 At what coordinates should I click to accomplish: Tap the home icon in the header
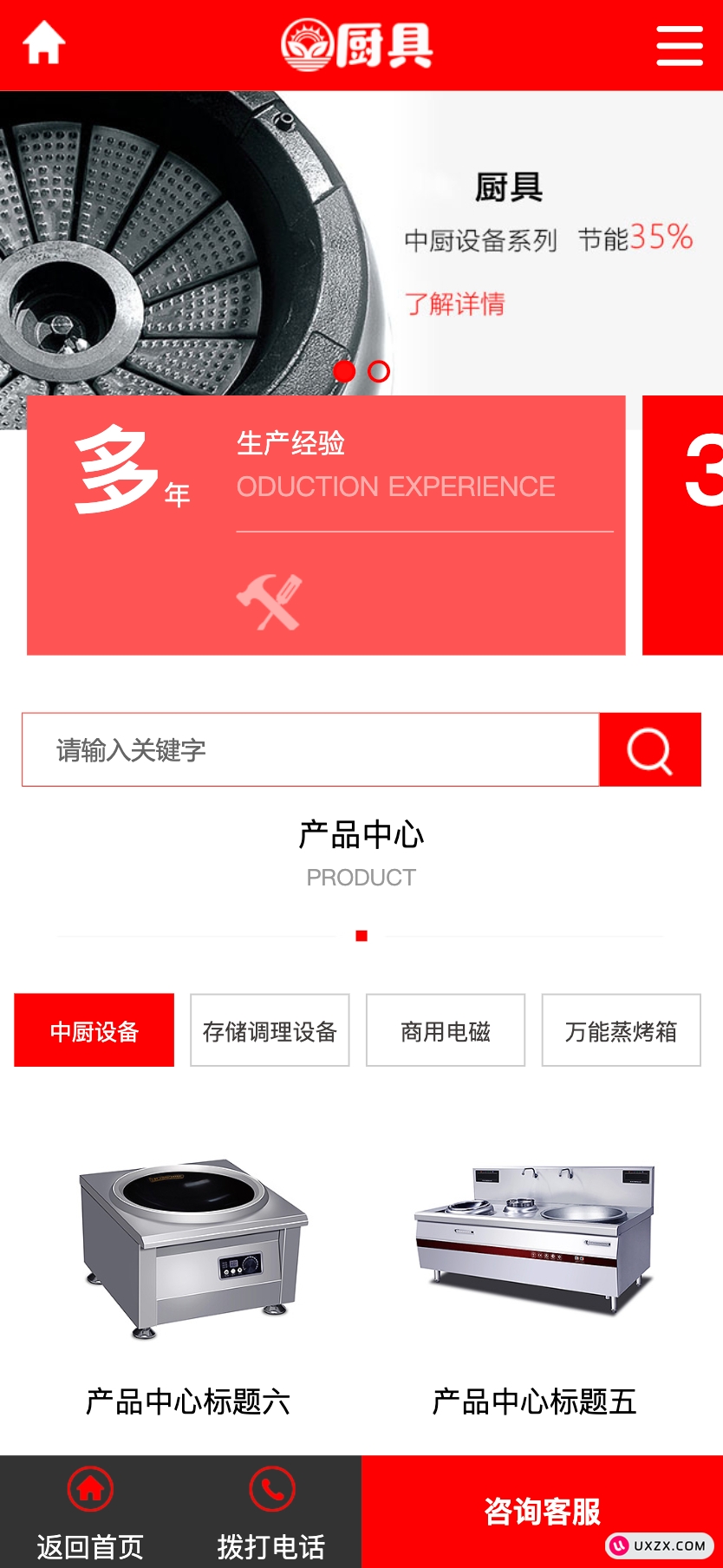point(43,43)
